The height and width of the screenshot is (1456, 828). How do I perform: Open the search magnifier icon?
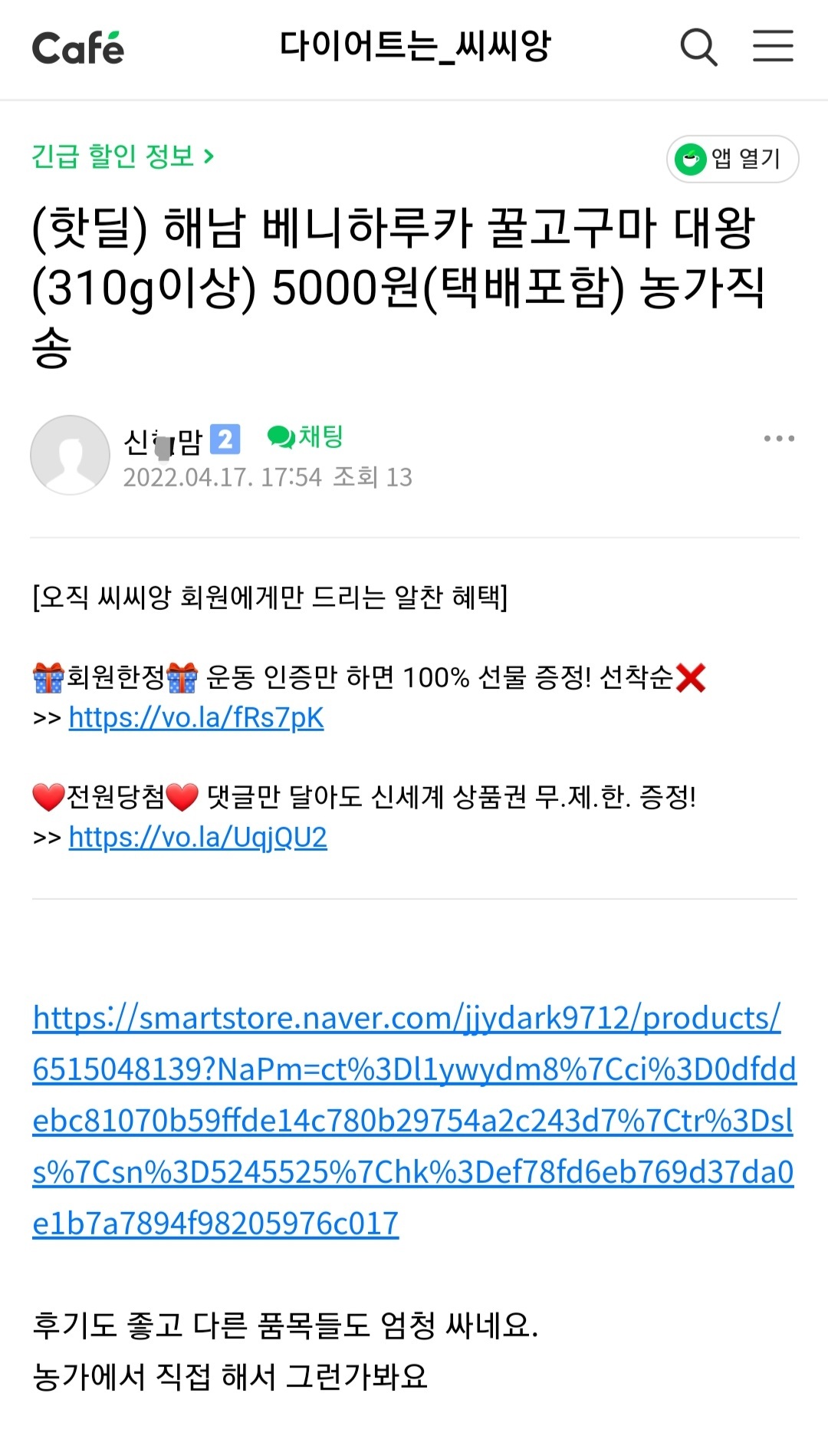698,48
